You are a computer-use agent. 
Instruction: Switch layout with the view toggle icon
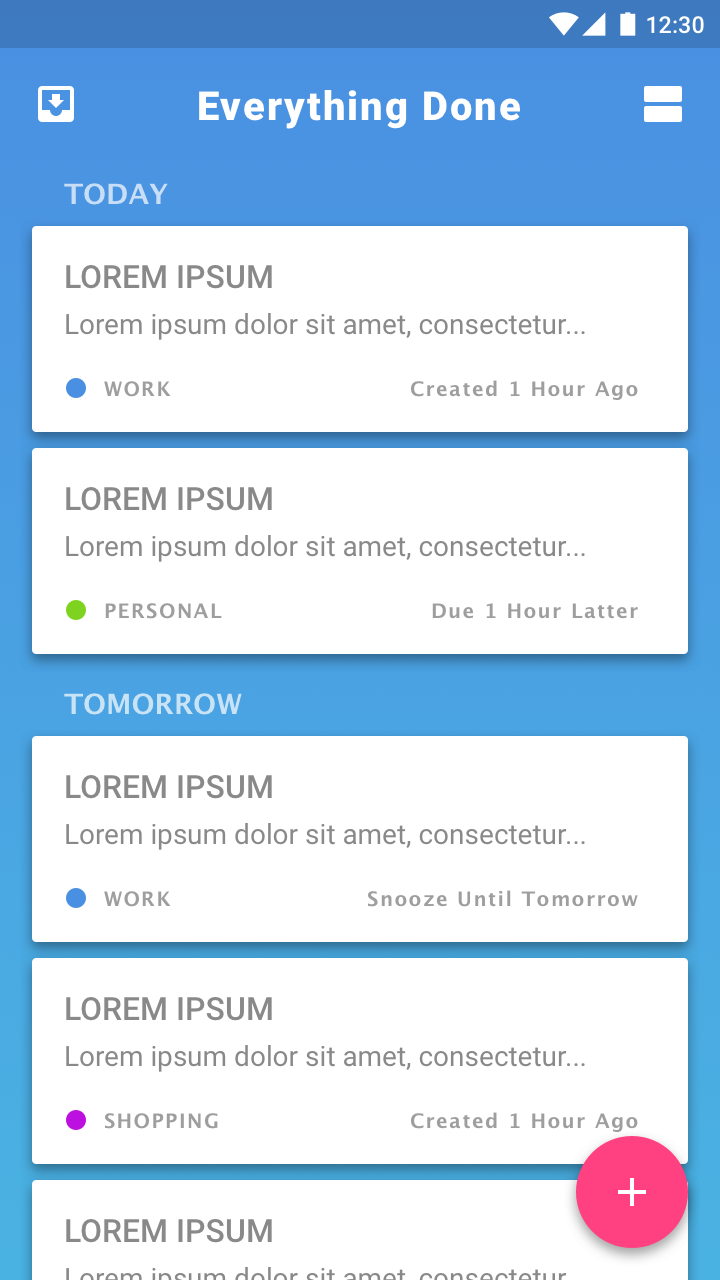662,105
